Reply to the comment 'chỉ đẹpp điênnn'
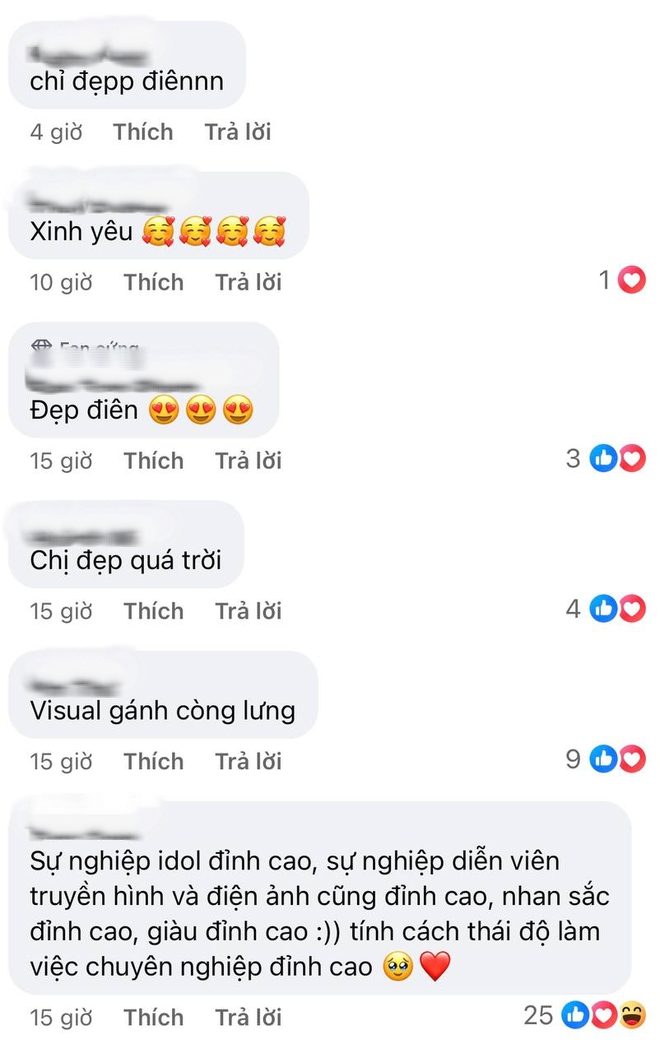 [x=237, y=132]
